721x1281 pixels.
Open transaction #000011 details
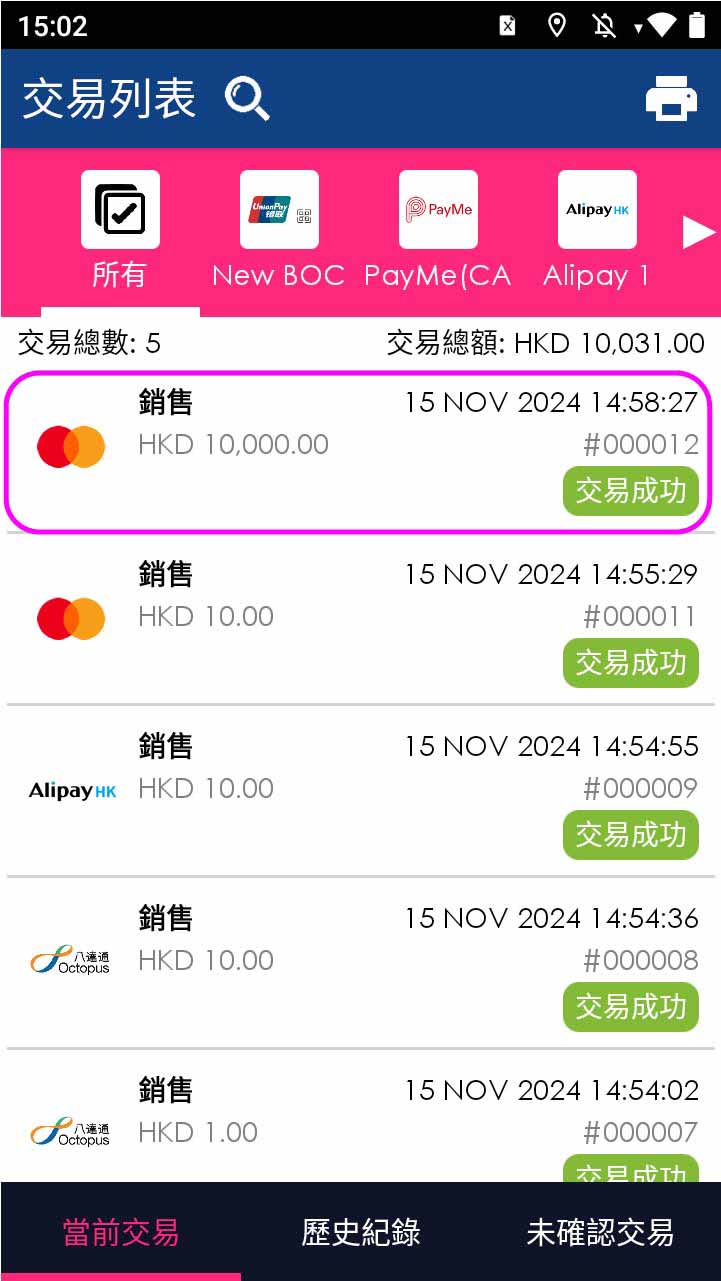360,618
